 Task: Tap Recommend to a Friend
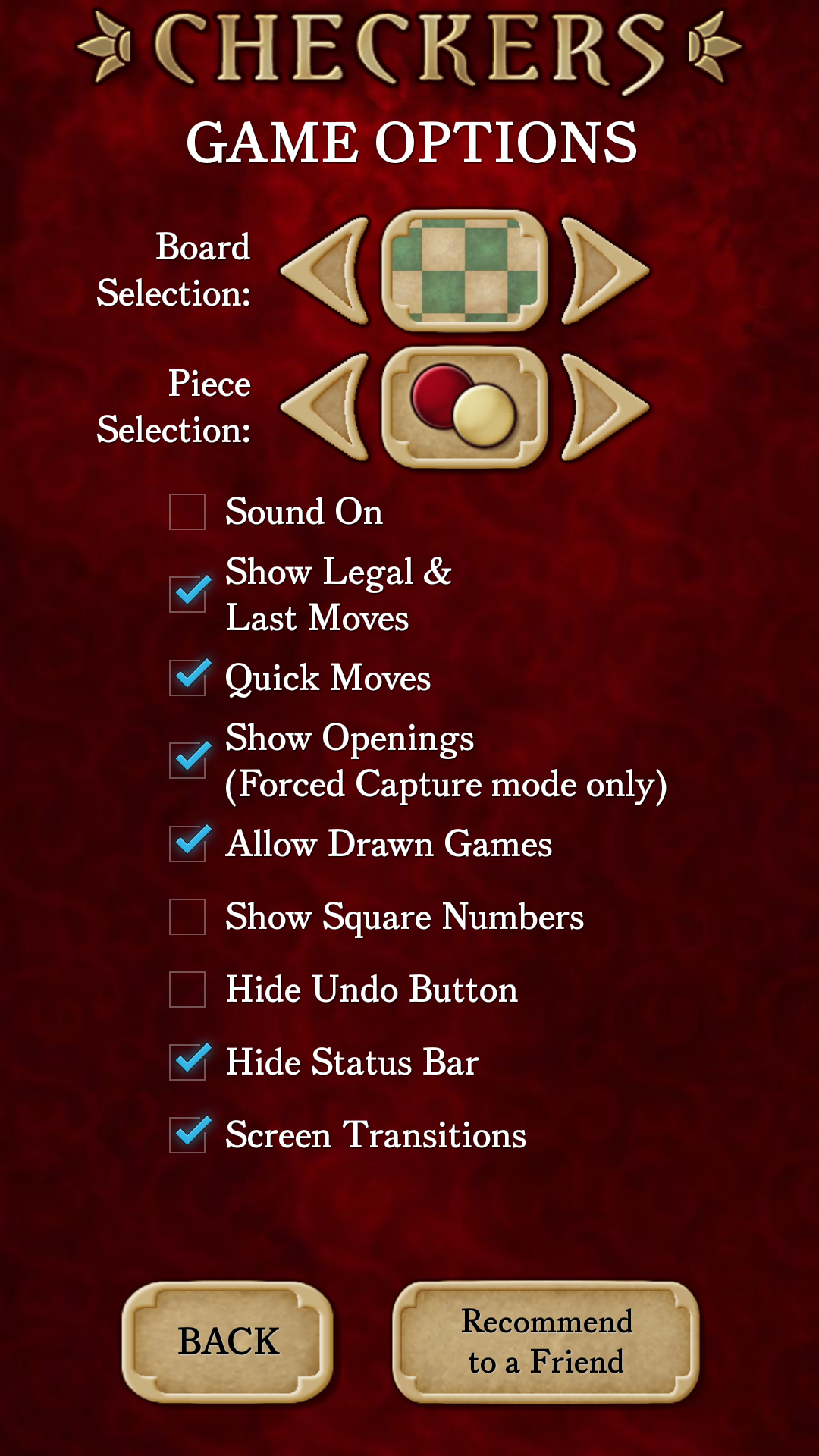546,1341
